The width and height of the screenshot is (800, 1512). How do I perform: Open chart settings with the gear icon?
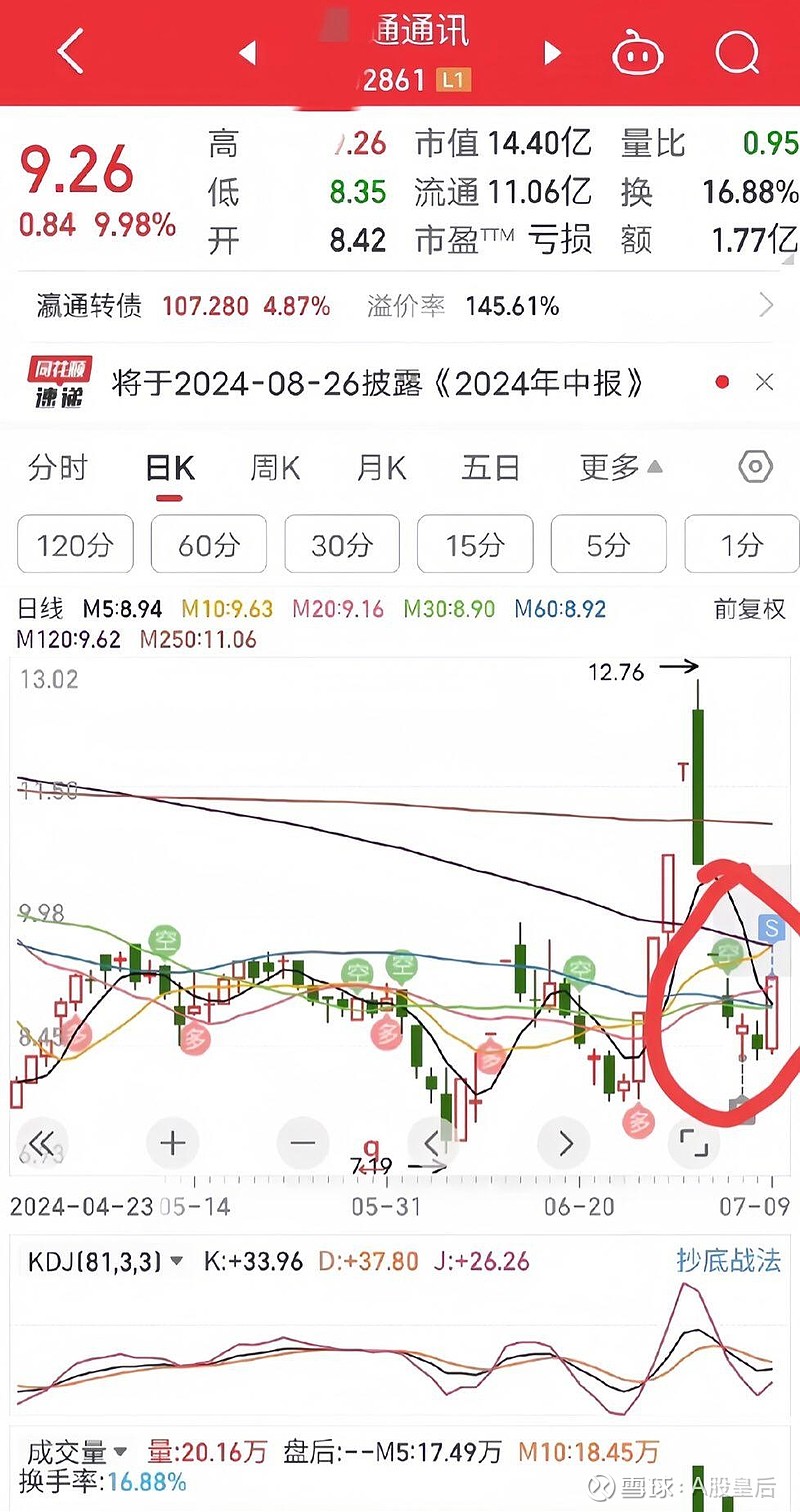tap(755, 466)
